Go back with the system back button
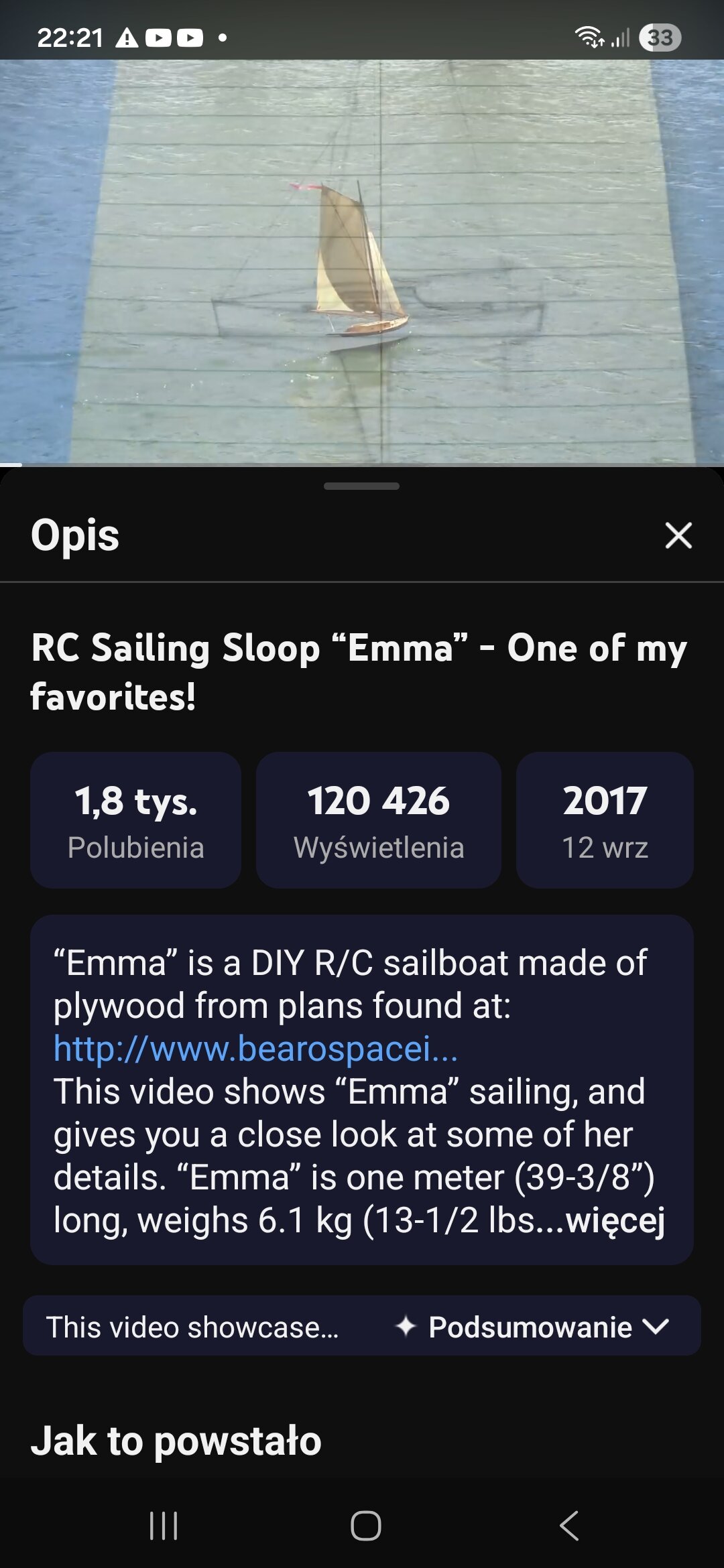The width and height of the screenshot is (724, 1568). point(568,1526)
